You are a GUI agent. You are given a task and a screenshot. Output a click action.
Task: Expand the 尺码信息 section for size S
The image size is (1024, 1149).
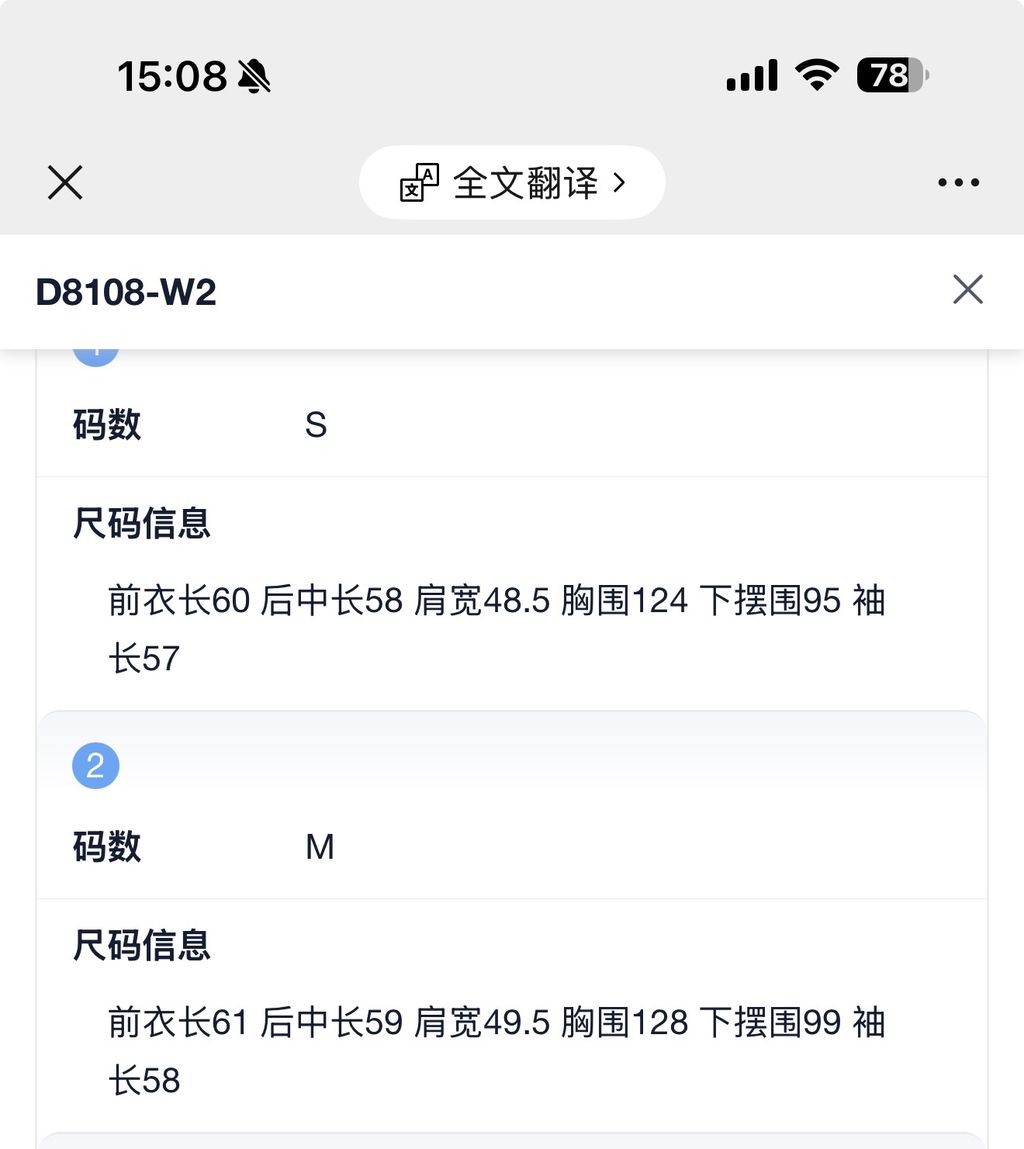(141, 523)
